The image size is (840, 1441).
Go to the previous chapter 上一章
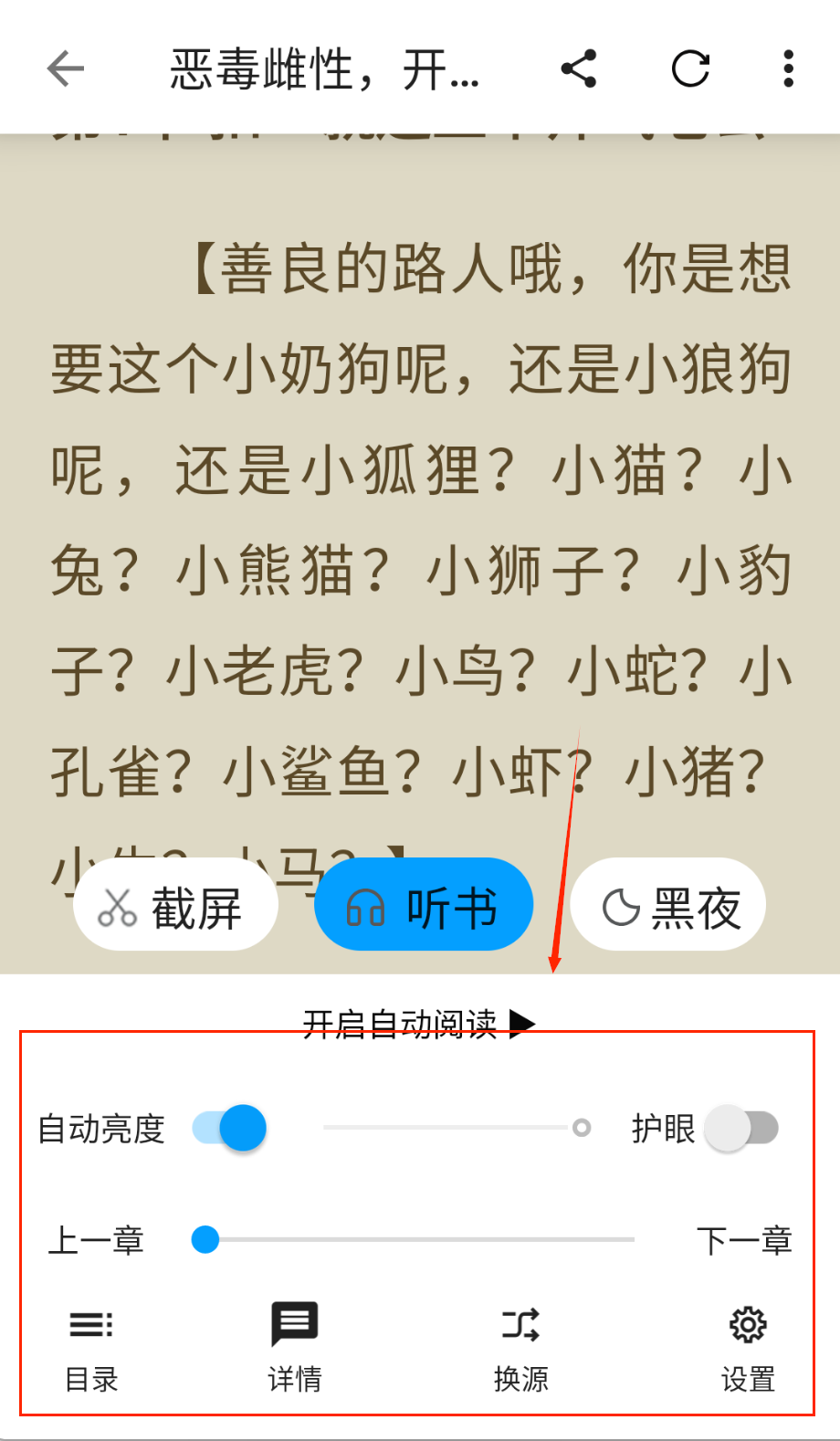click(96, 1241)
